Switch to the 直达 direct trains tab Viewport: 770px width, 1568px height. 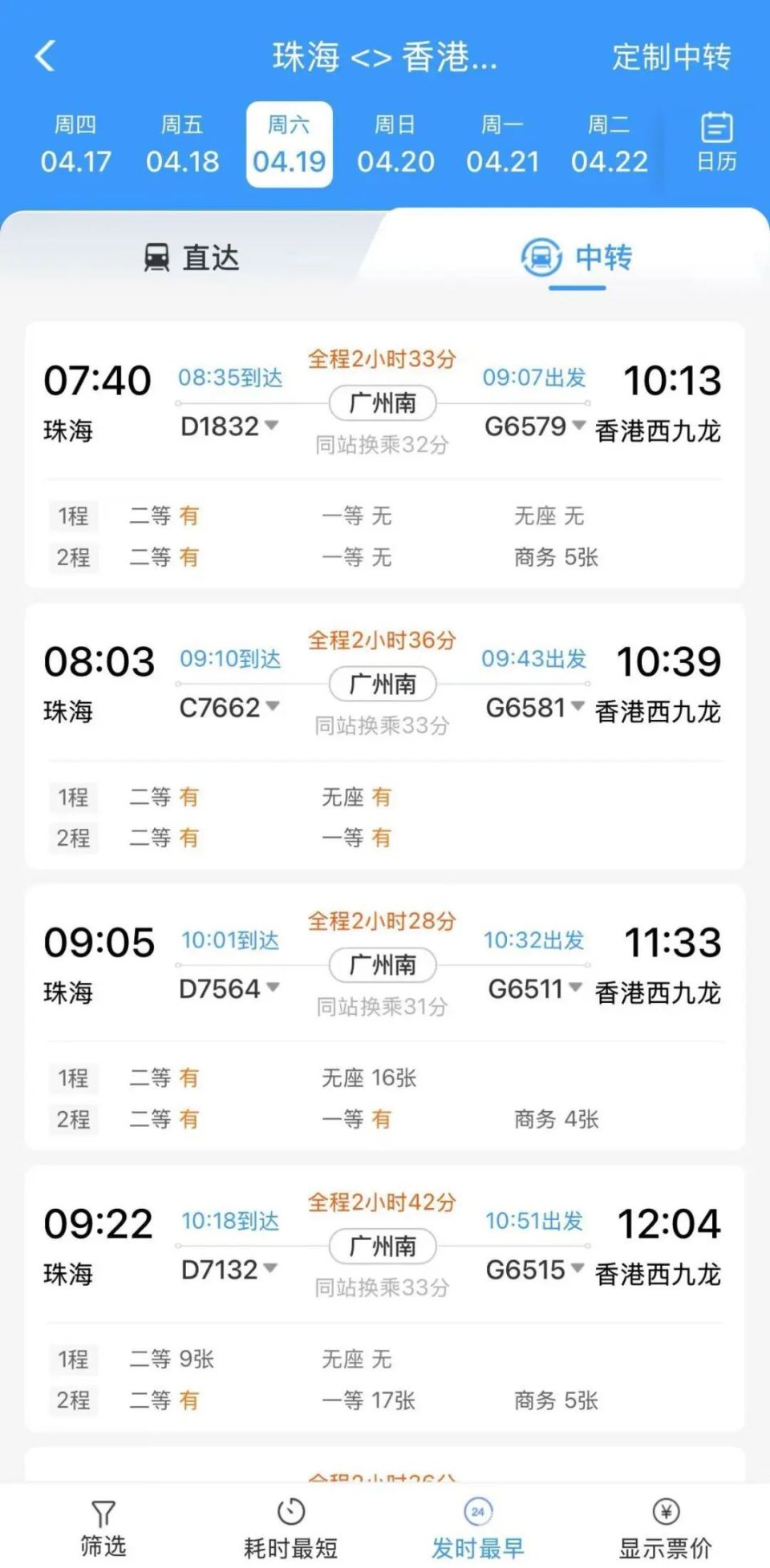click(191, 257)
